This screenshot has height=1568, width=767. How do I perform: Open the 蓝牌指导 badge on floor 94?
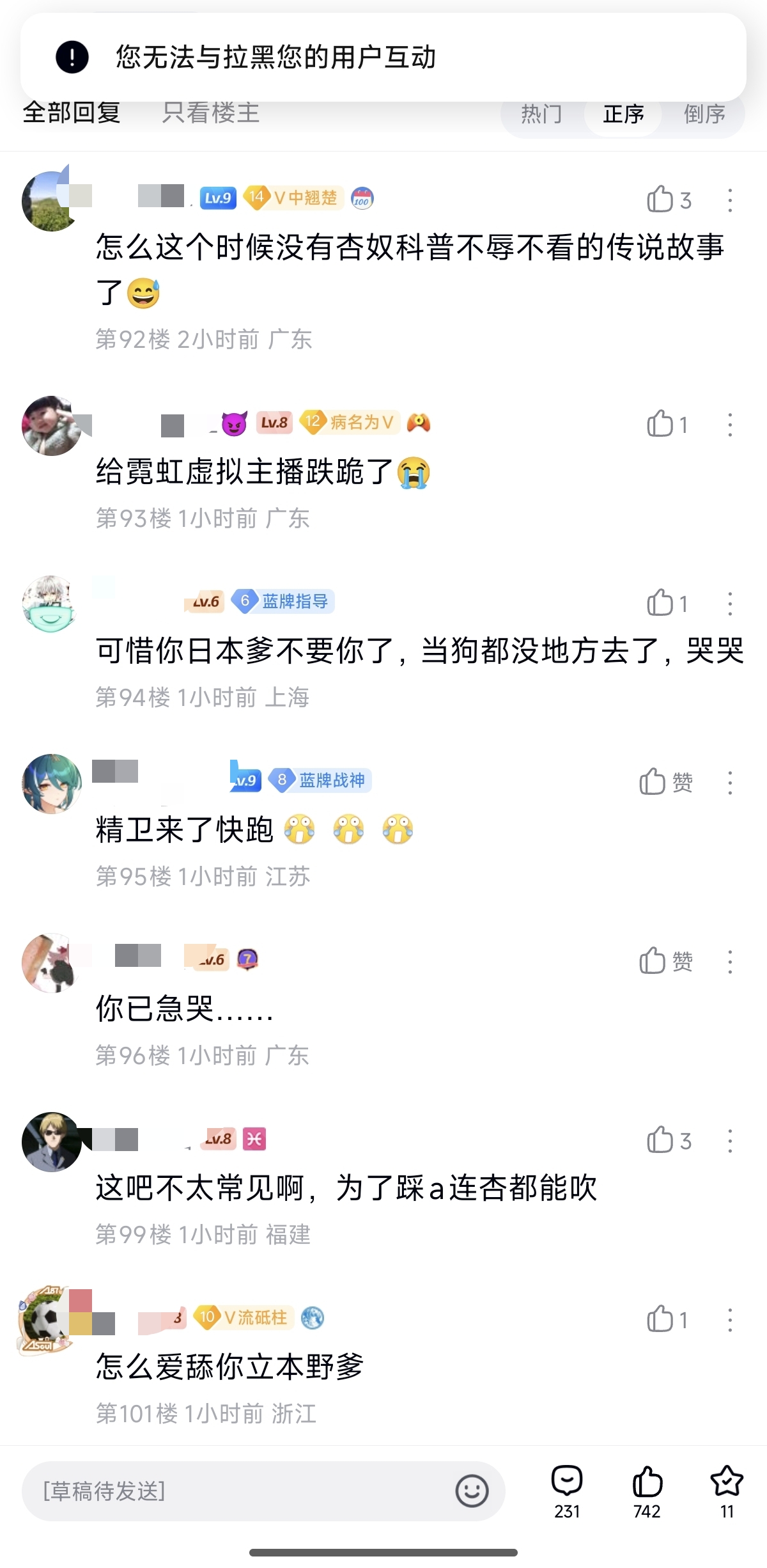click(x=283, y=601)
